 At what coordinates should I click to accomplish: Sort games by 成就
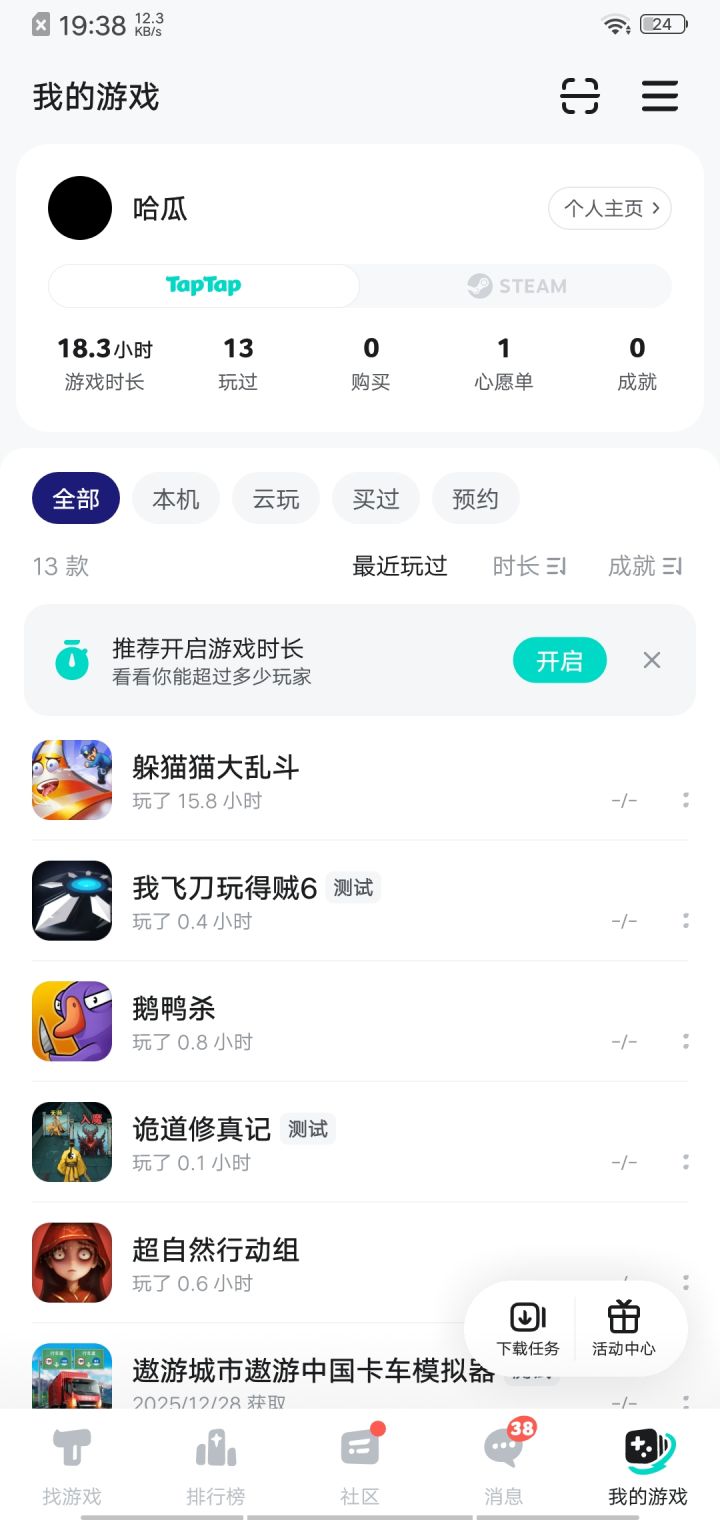[644, 567]
